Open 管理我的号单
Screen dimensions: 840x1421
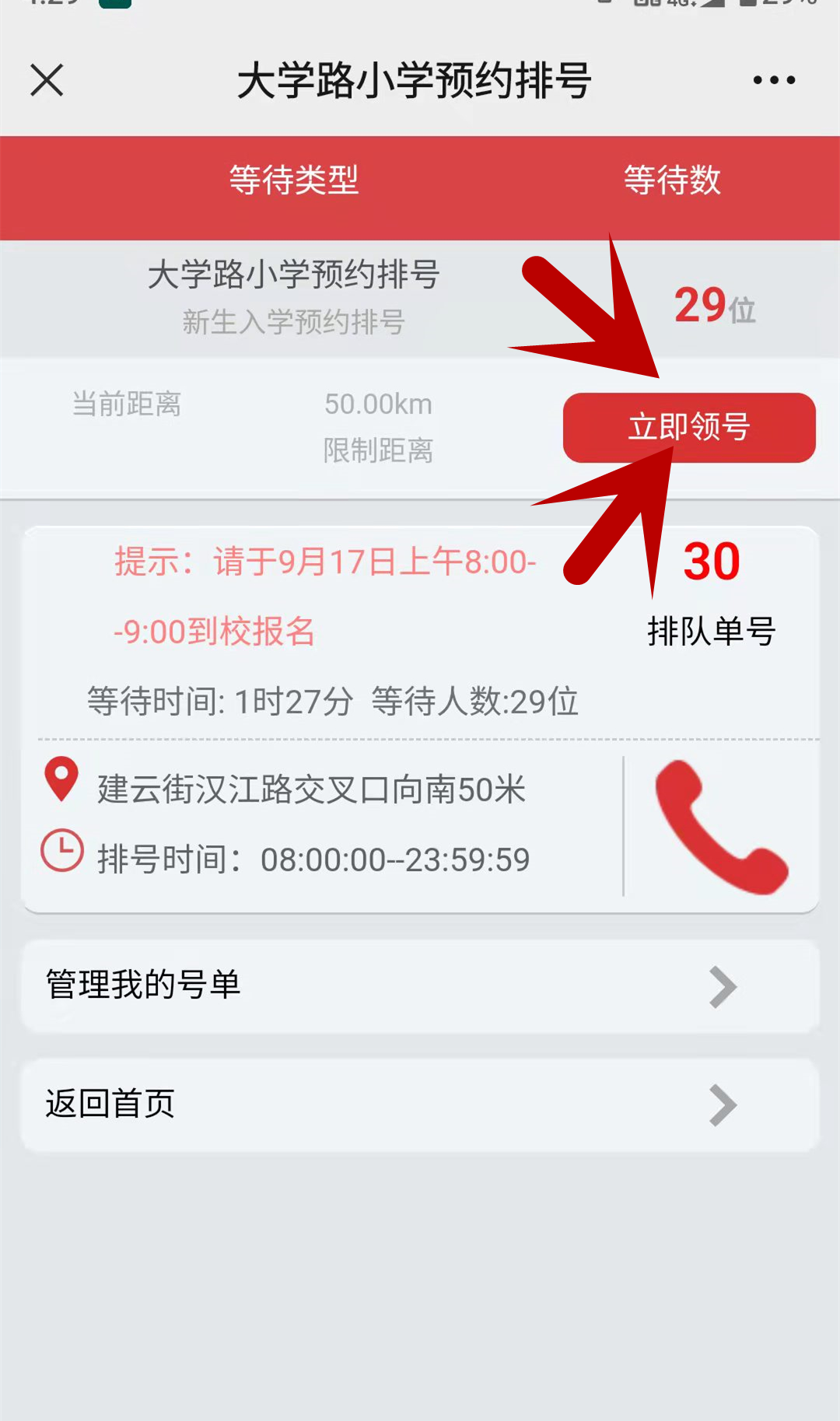[x=420, y=986]
